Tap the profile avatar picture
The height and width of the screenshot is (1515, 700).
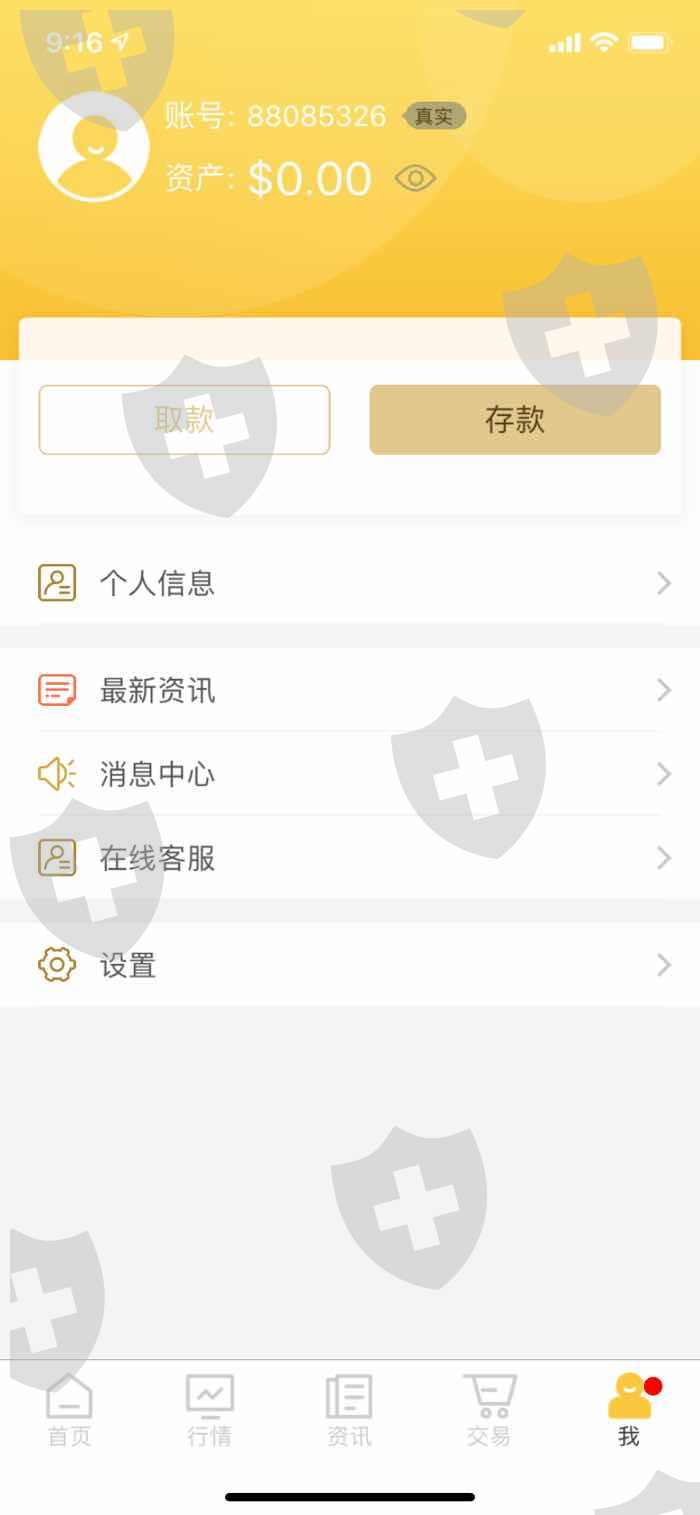pyautogui.click(x=94, y=147)
